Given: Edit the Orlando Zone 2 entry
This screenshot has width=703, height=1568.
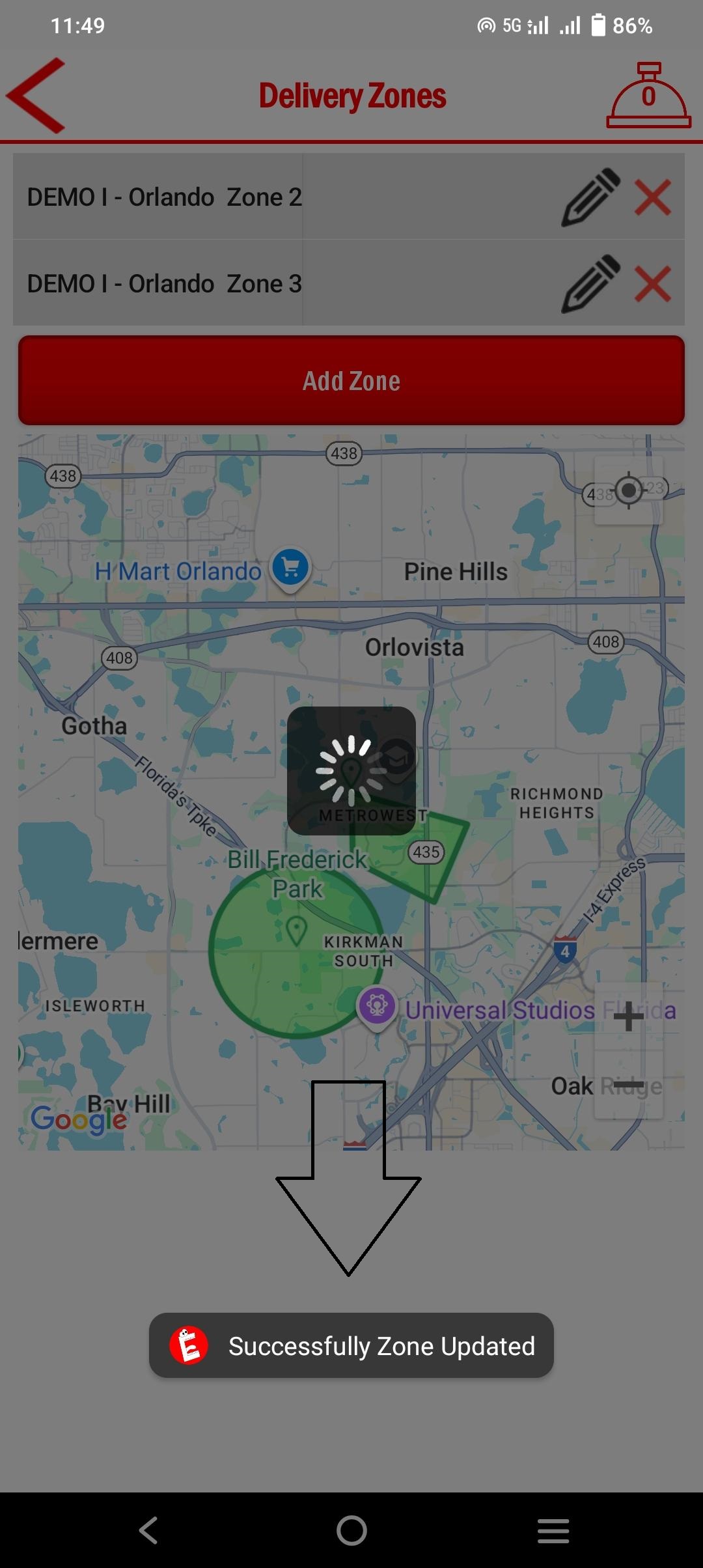Looking at the screenshot, I should click(591, 197).
